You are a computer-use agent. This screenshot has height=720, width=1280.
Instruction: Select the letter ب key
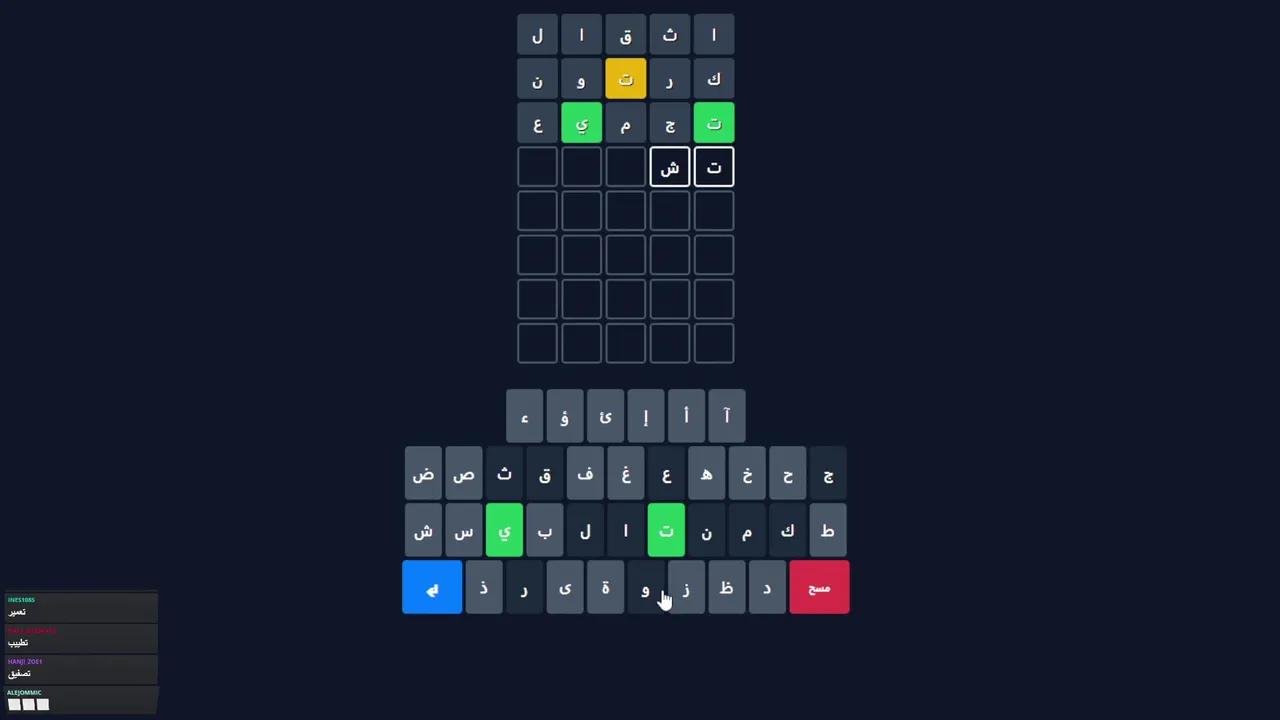tap(544, 531)
